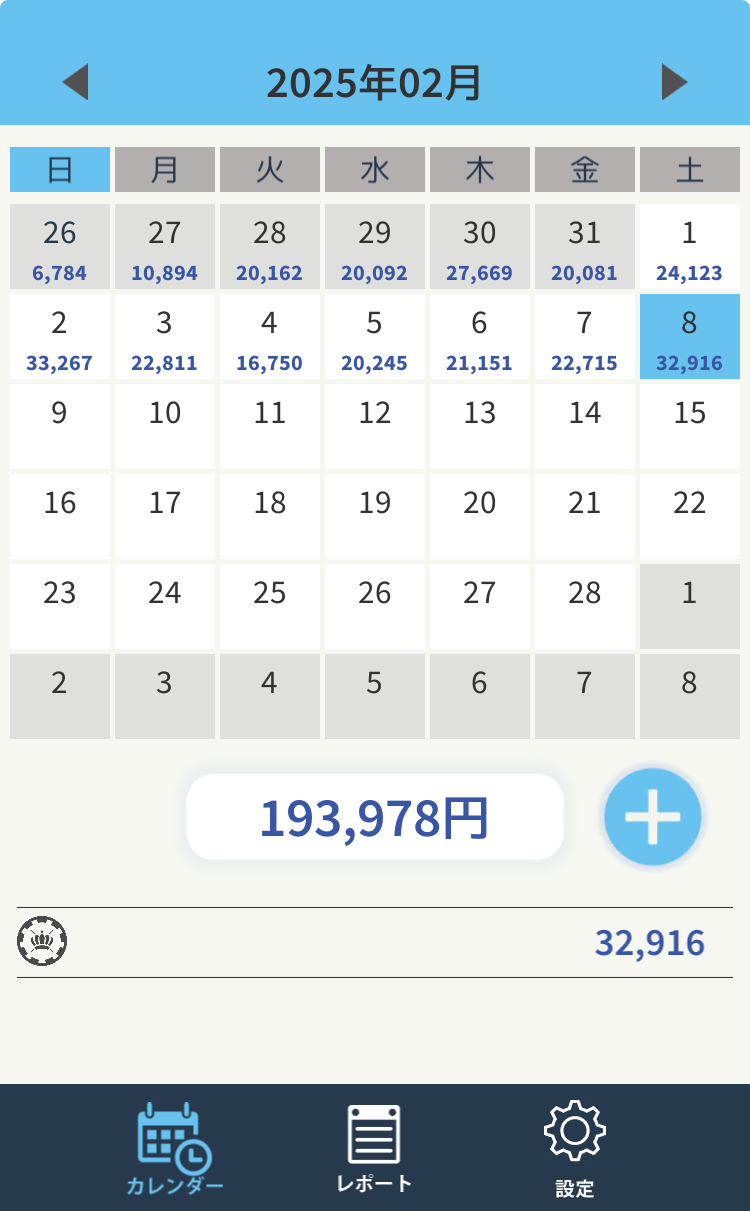The image size is (750, 1211).
Task: Choose the highlighted date 8 with 32,916
Action: 690,337
